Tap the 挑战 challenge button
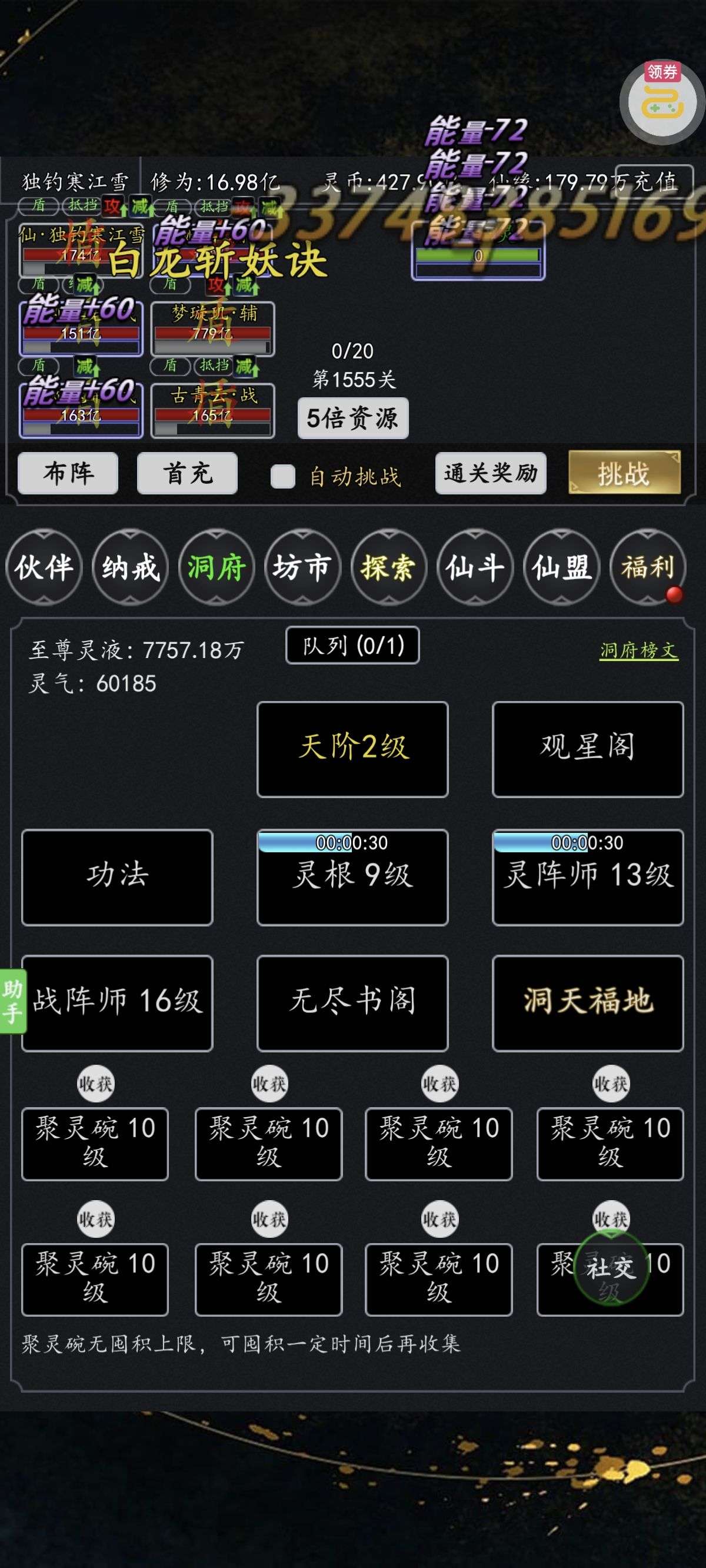706x1568 pixels. point(624,473)
